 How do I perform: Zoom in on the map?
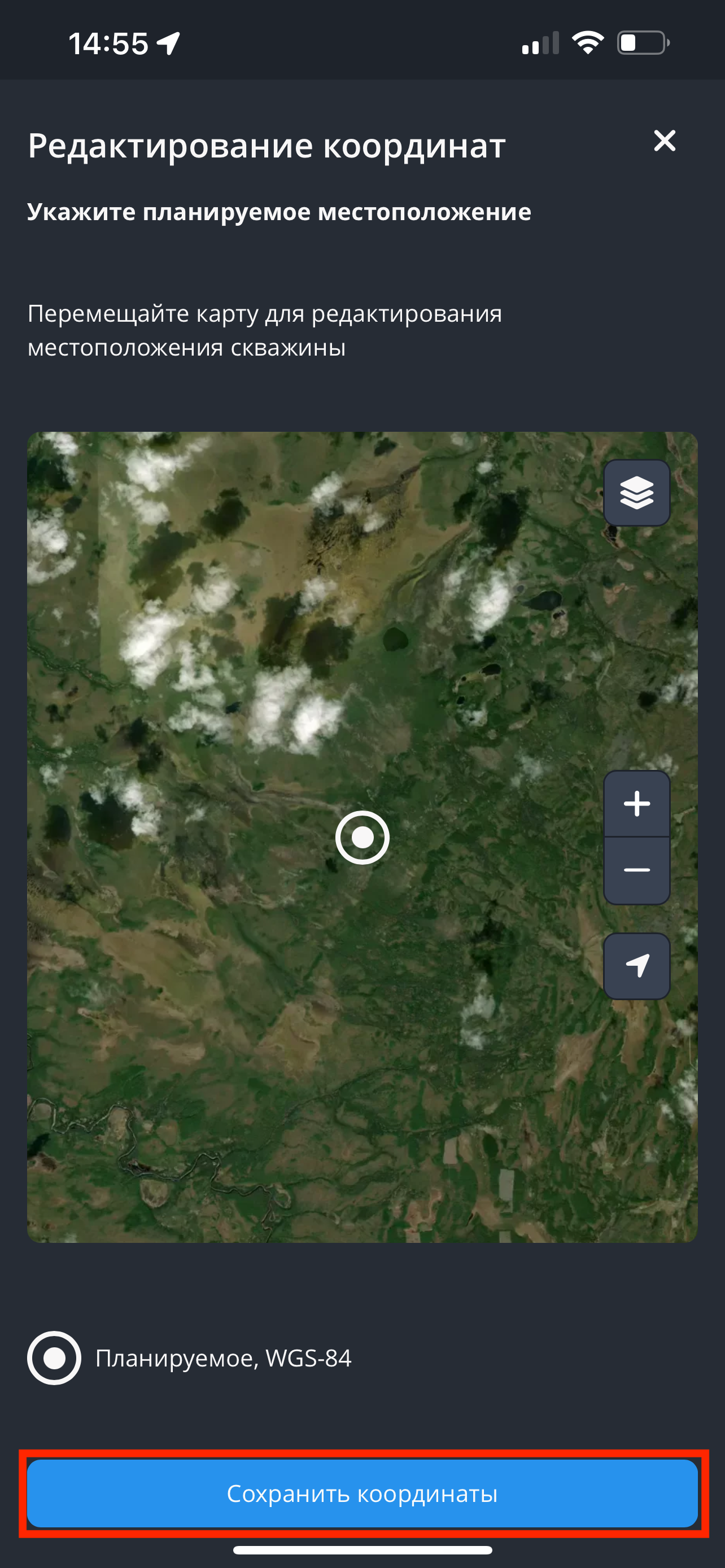[x=637, y=804]
